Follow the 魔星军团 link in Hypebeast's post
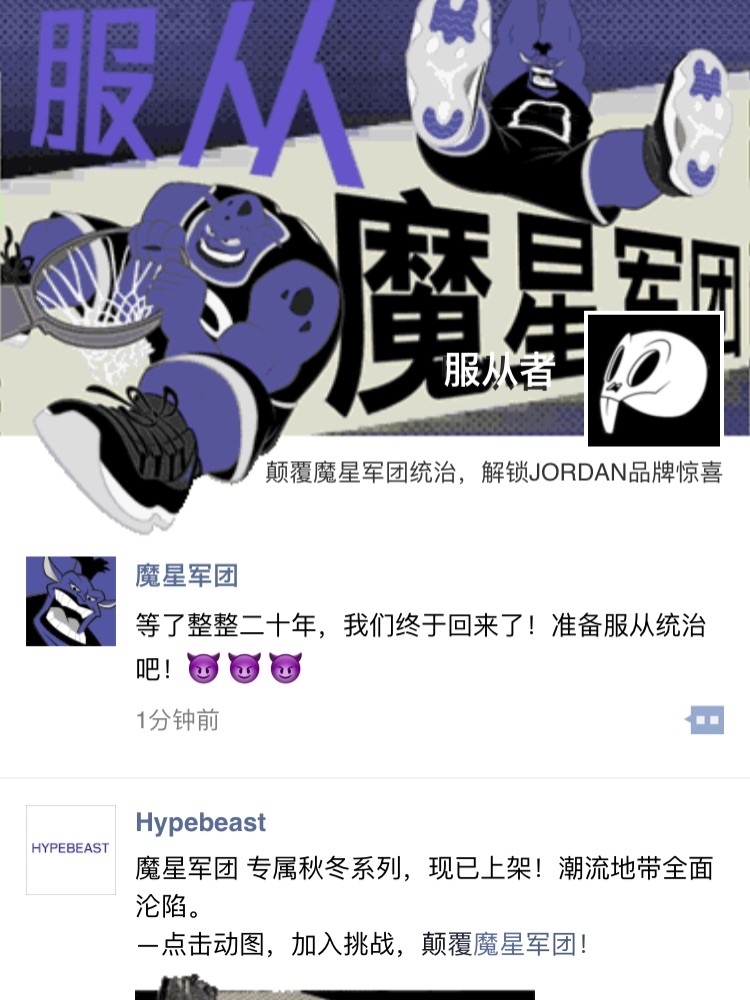Viewport: 750px width, 1000px height. click(525, 944)
